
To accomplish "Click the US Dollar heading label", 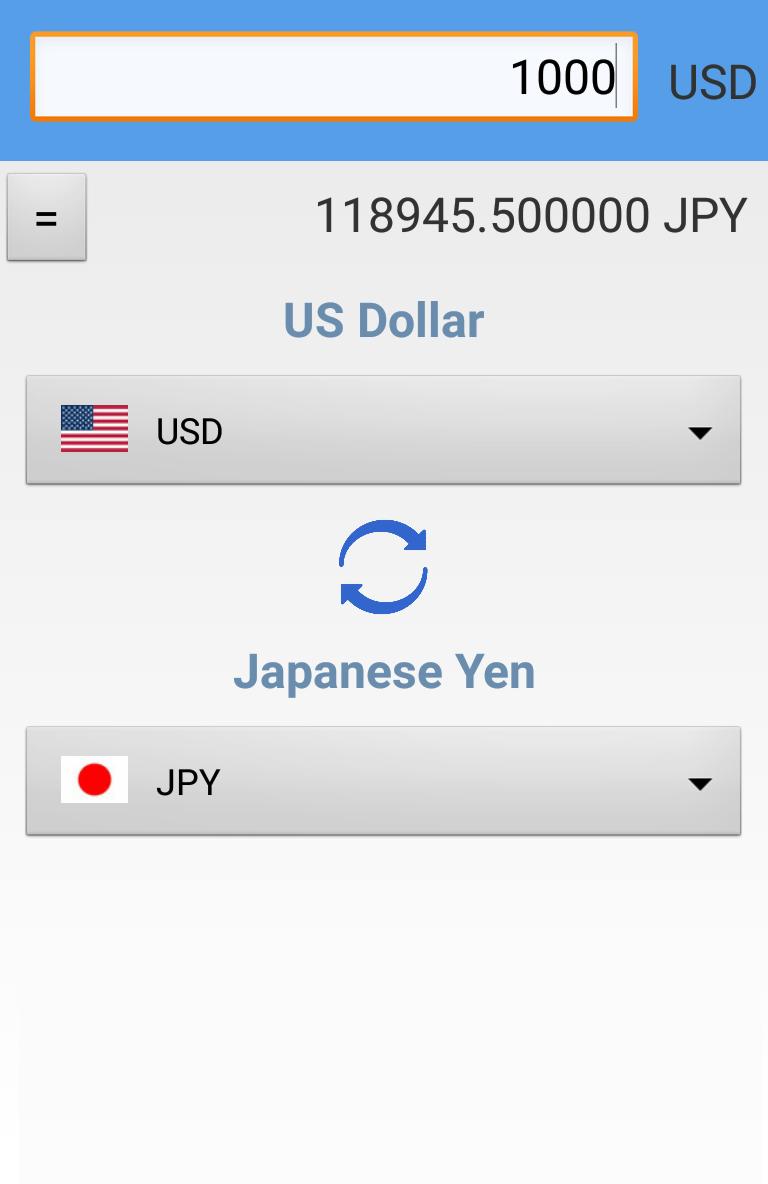I will click(x=384, y=319).
